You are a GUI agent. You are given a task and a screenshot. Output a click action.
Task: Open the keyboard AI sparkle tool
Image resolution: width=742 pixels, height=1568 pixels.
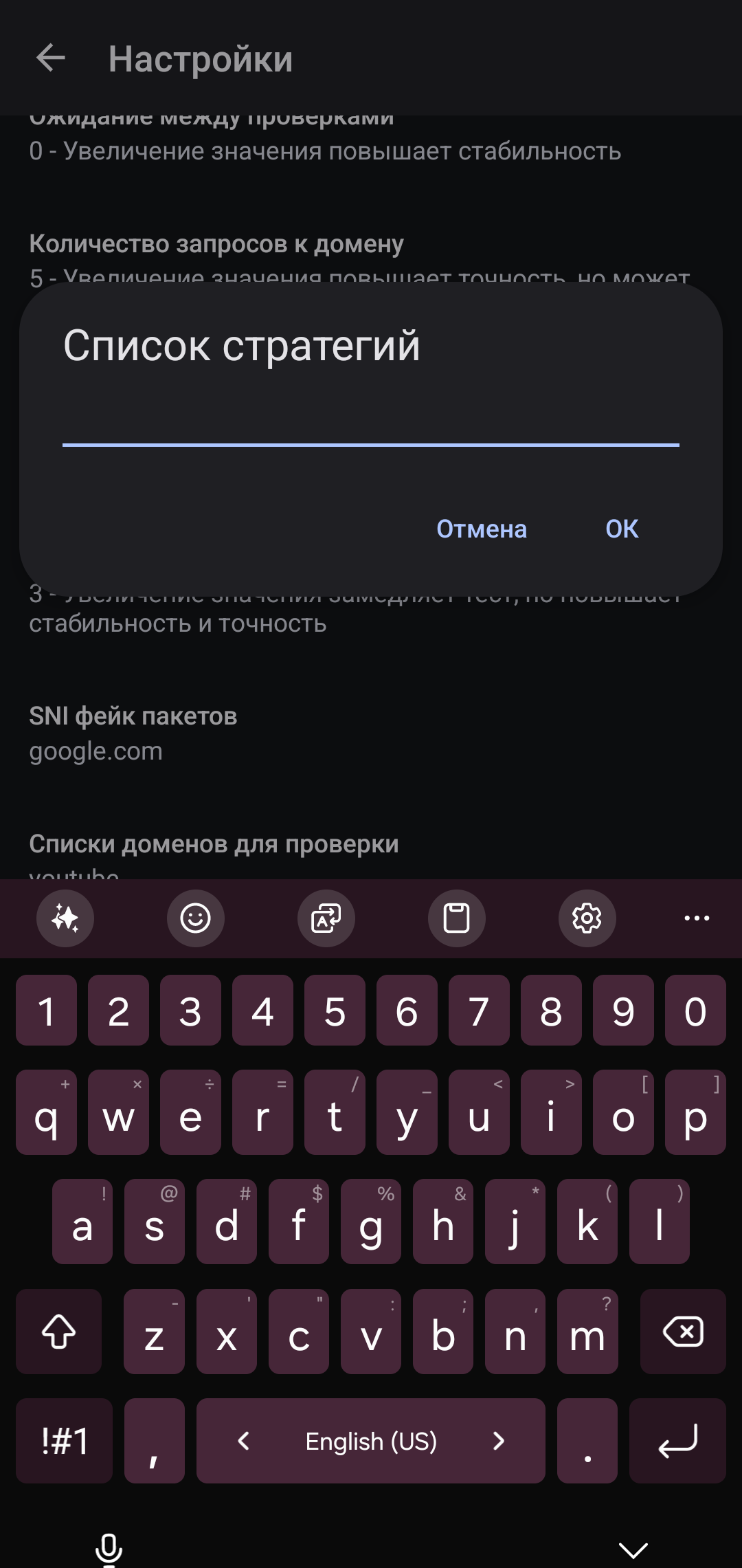65,918
